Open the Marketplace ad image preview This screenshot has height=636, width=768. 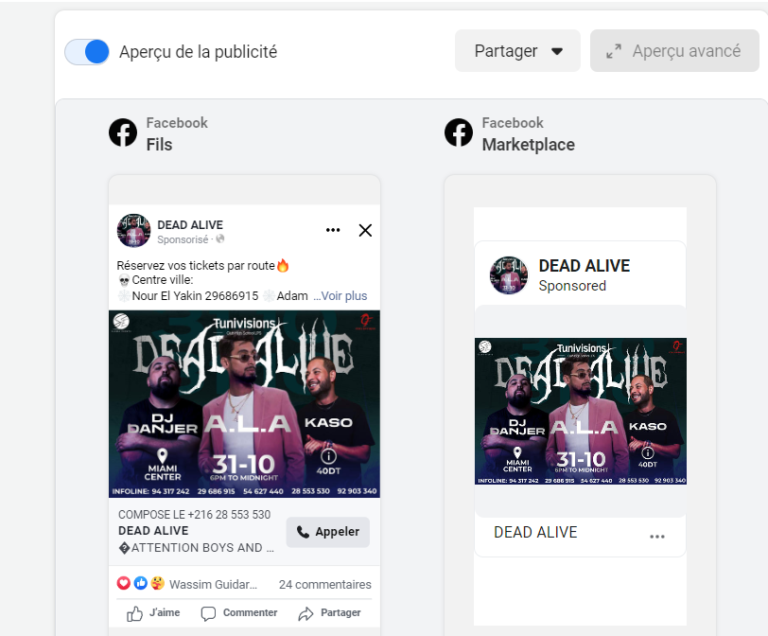[x=580, y=411]
